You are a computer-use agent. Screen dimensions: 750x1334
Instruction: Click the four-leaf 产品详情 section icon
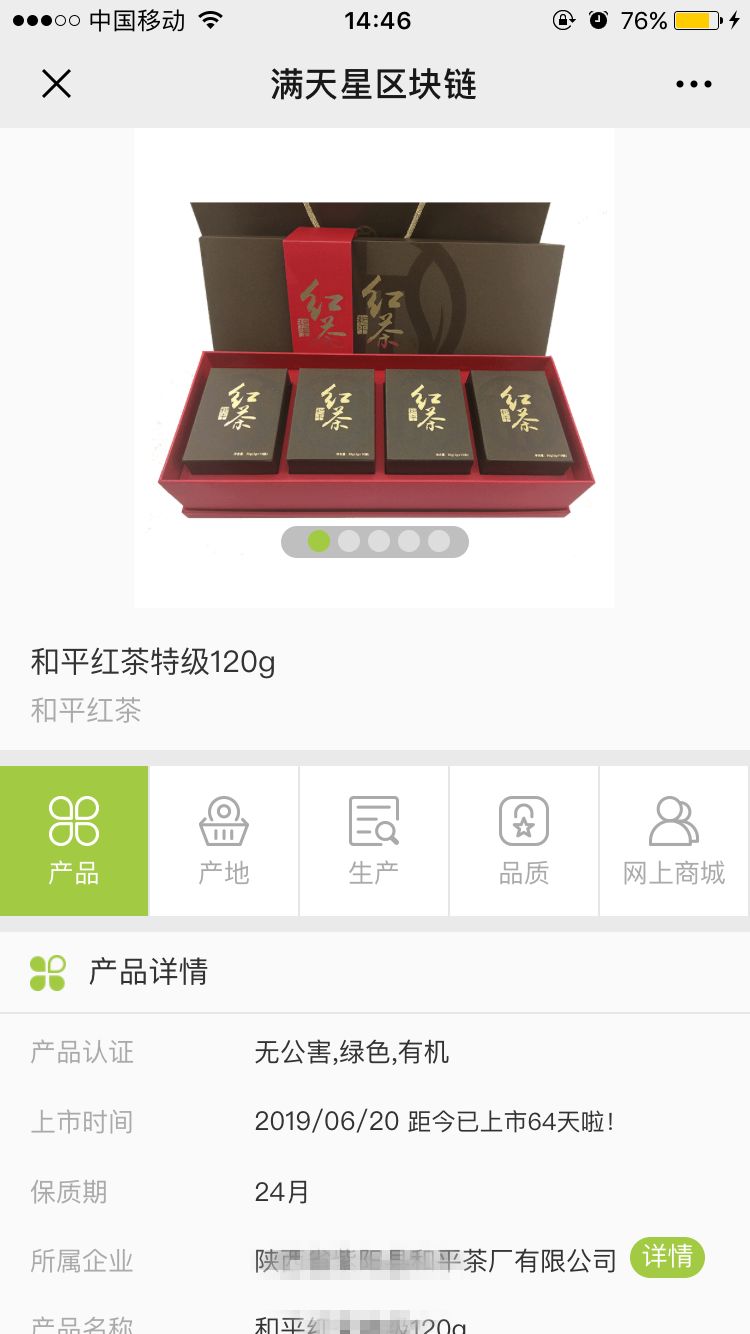pos(46,971)
